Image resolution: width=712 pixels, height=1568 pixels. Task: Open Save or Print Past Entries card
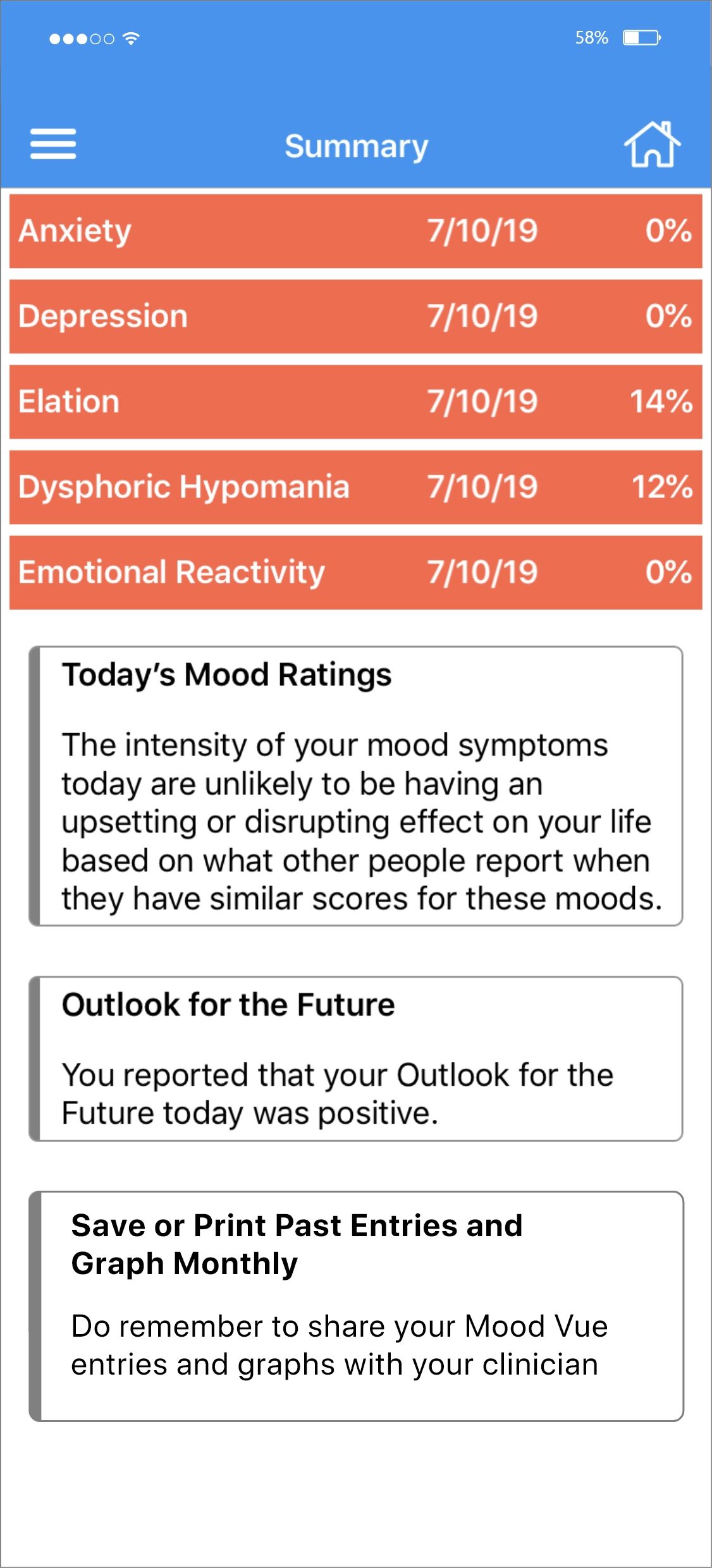[355, 1306]
